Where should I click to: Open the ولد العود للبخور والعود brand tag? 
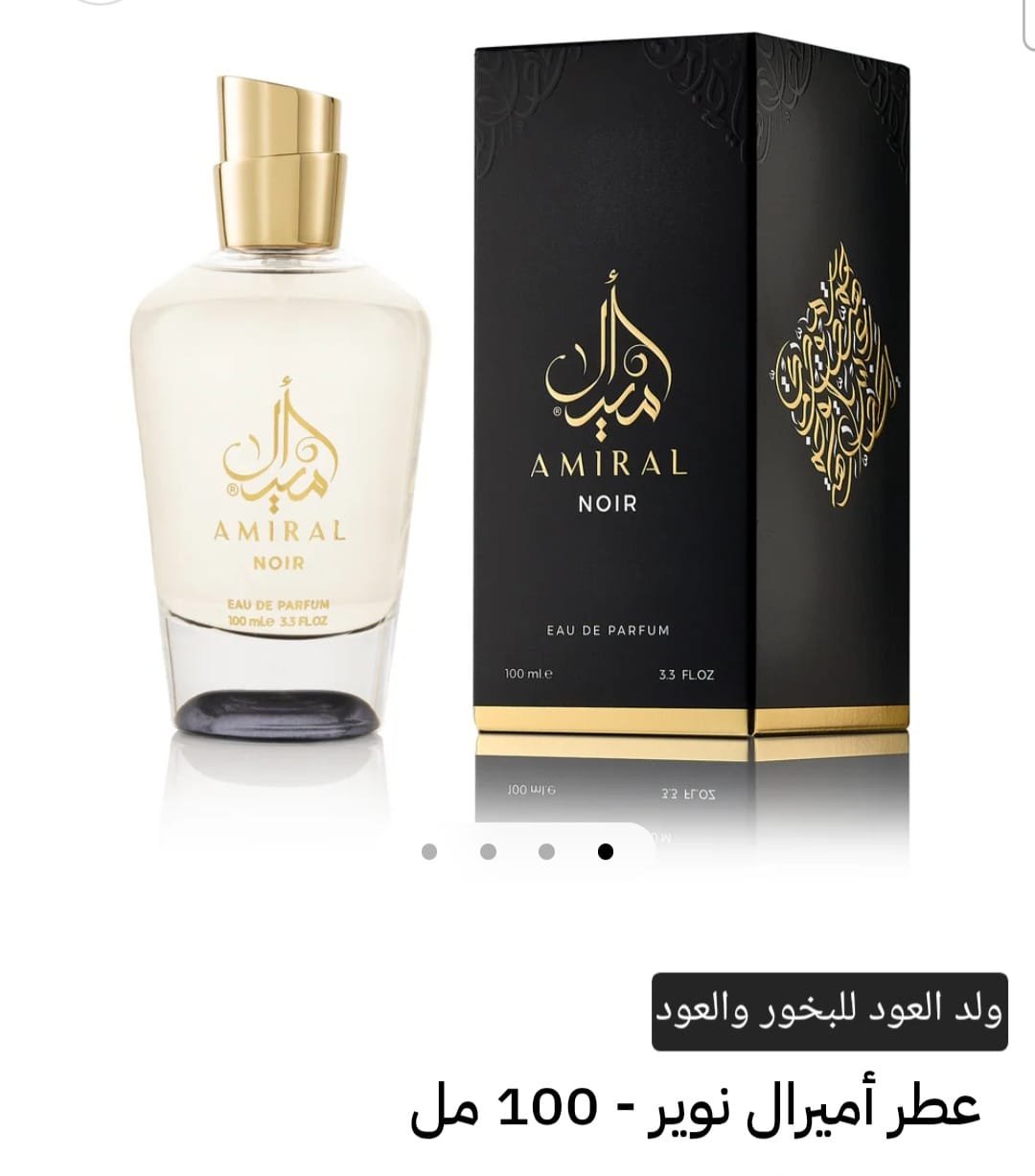(830, 1012)
